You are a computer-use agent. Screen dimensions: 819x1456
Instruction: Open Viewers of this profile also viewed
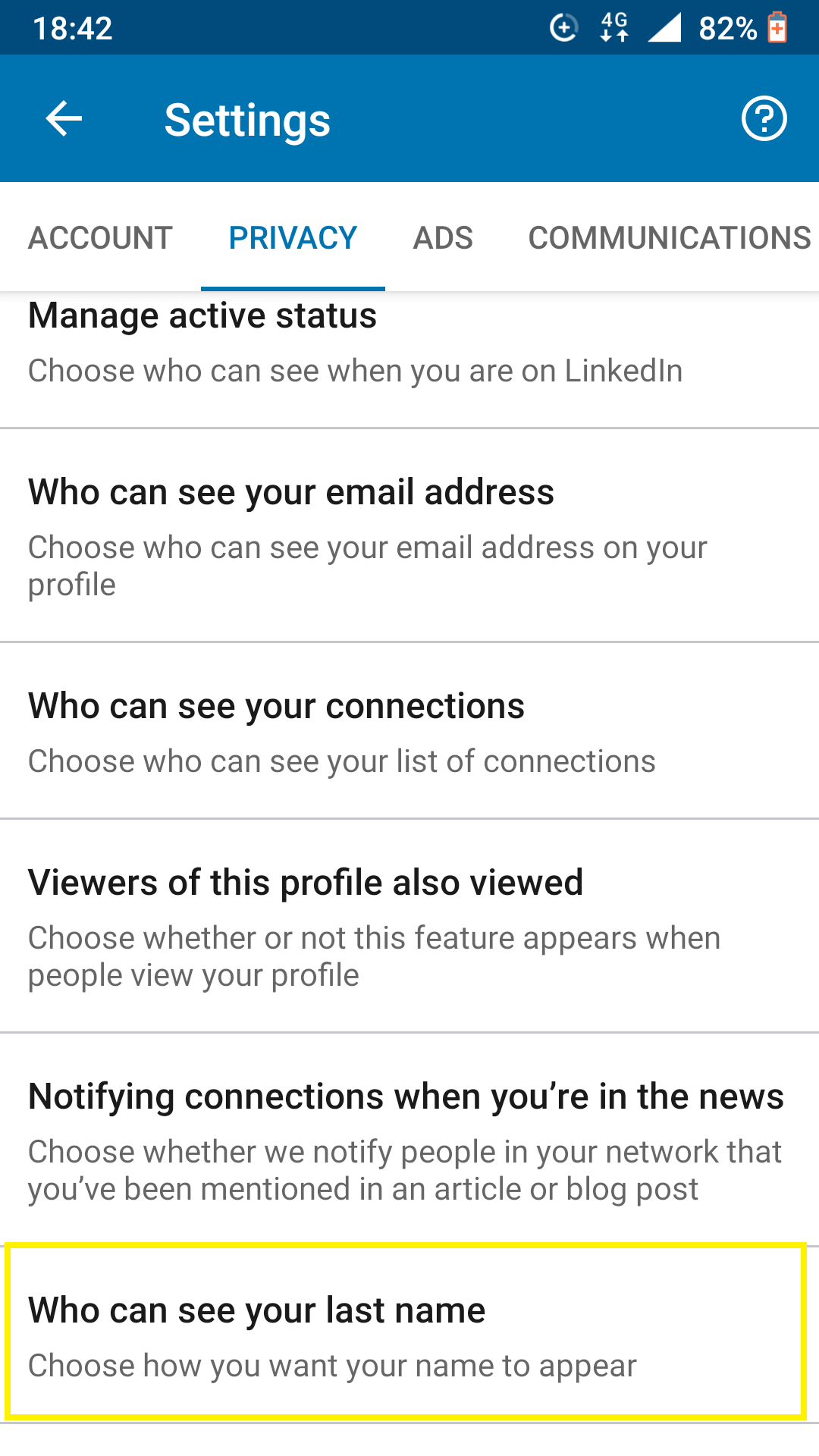click(x=409, y=926)
